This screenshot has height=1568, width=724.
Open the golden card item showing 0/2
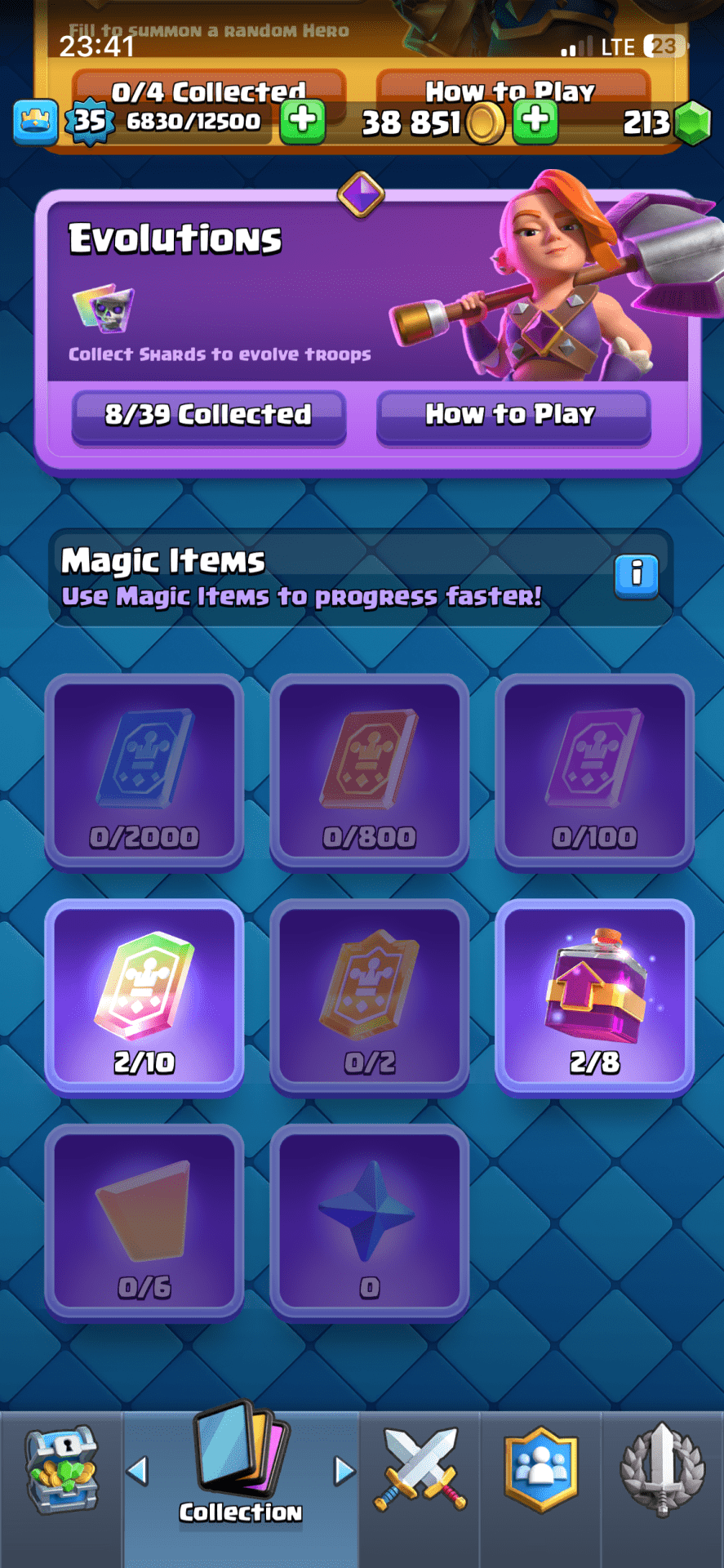[x=369, y=997]
